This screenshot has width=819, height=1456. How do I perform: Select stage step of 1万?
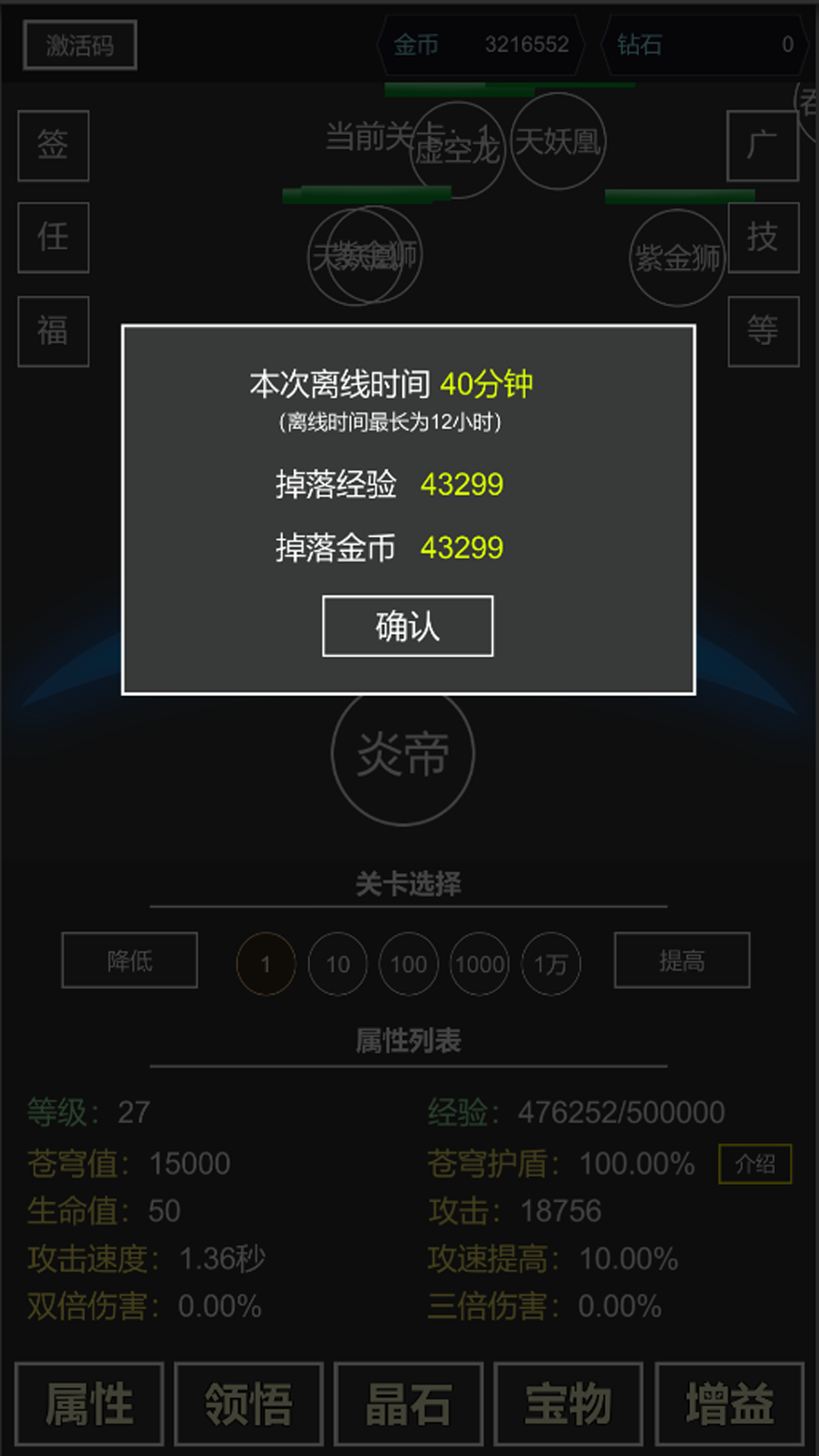551,964
